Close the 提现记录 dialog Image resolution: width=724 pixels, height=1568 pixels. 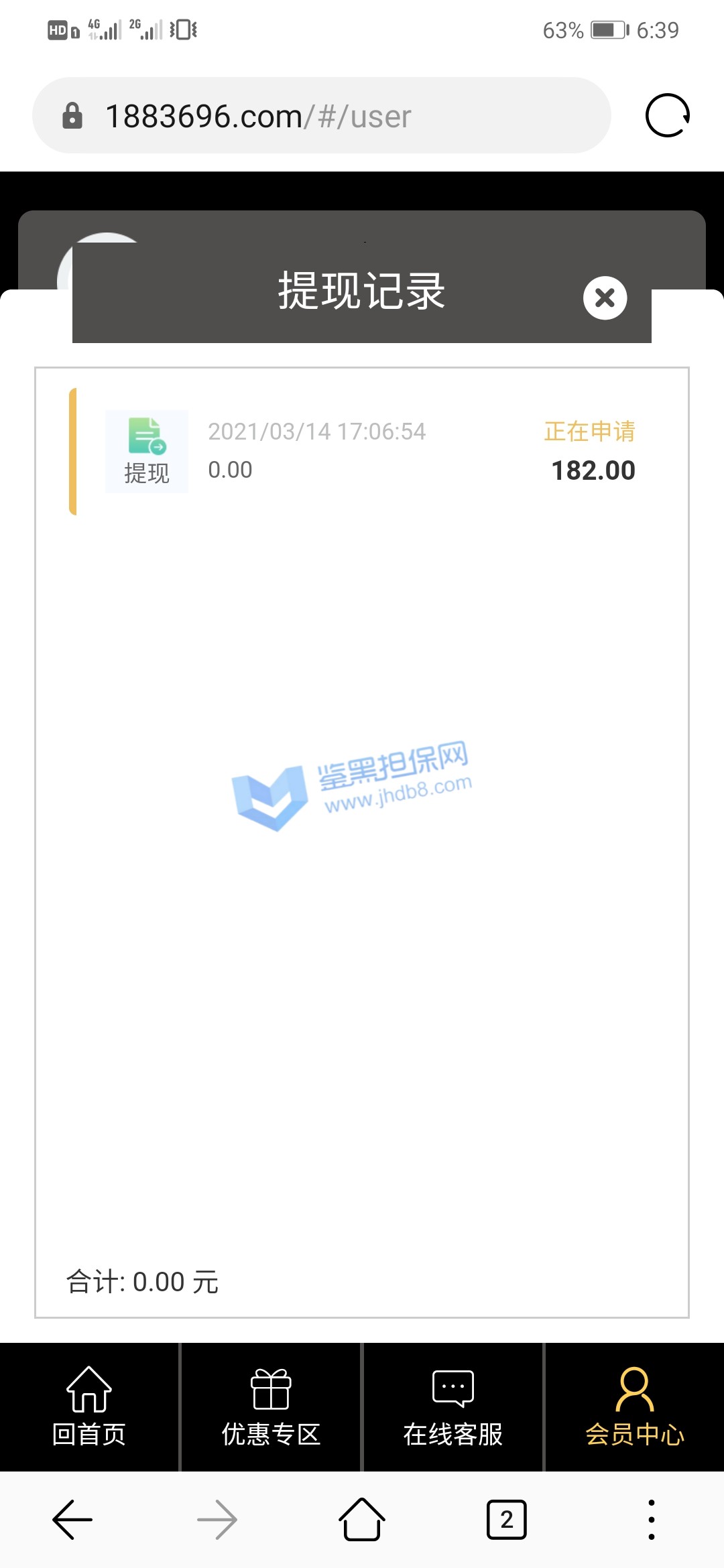click(x=605, y=298)
